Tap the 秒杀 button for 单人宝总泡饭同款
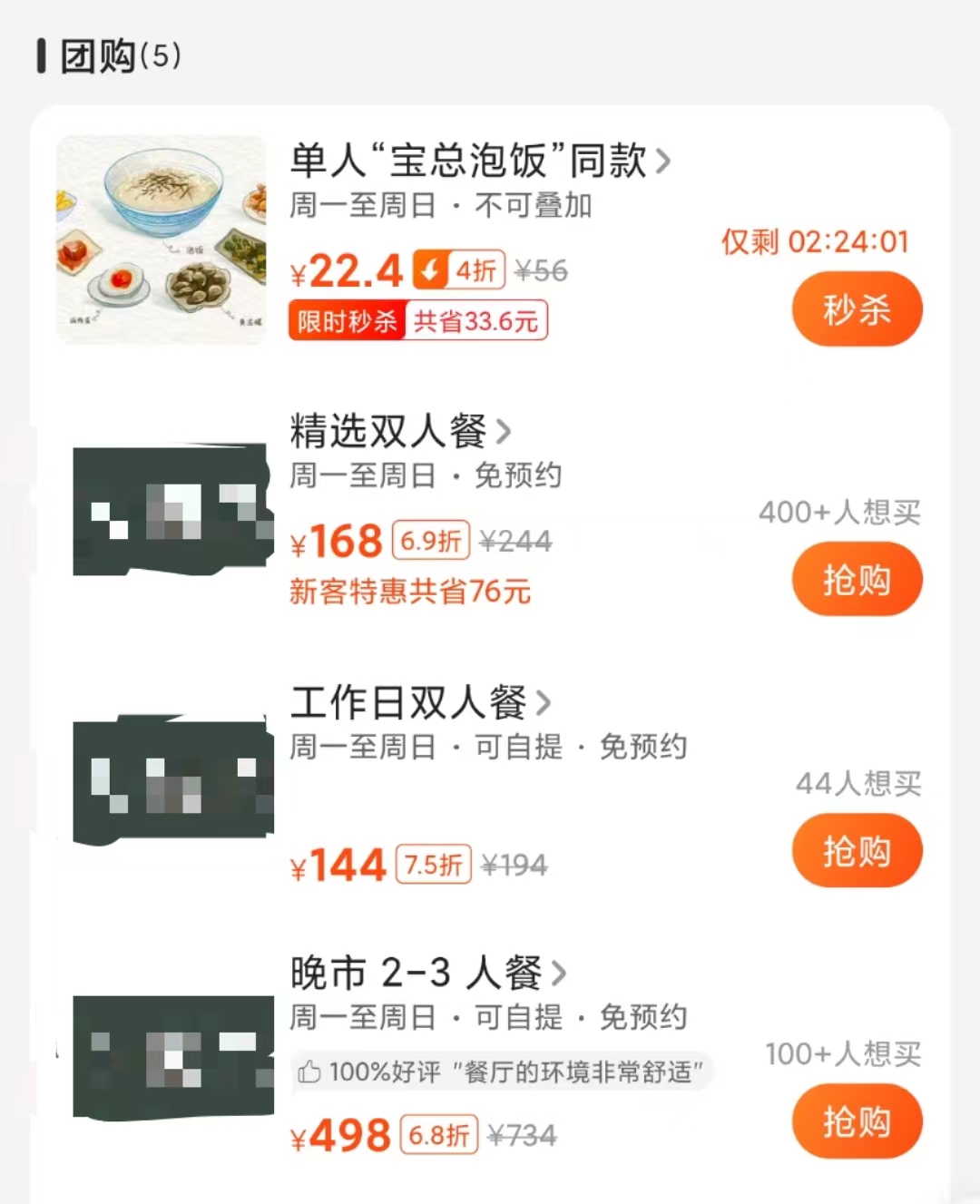The width and height of the screenshot is (980, 1204). point(857,310)
